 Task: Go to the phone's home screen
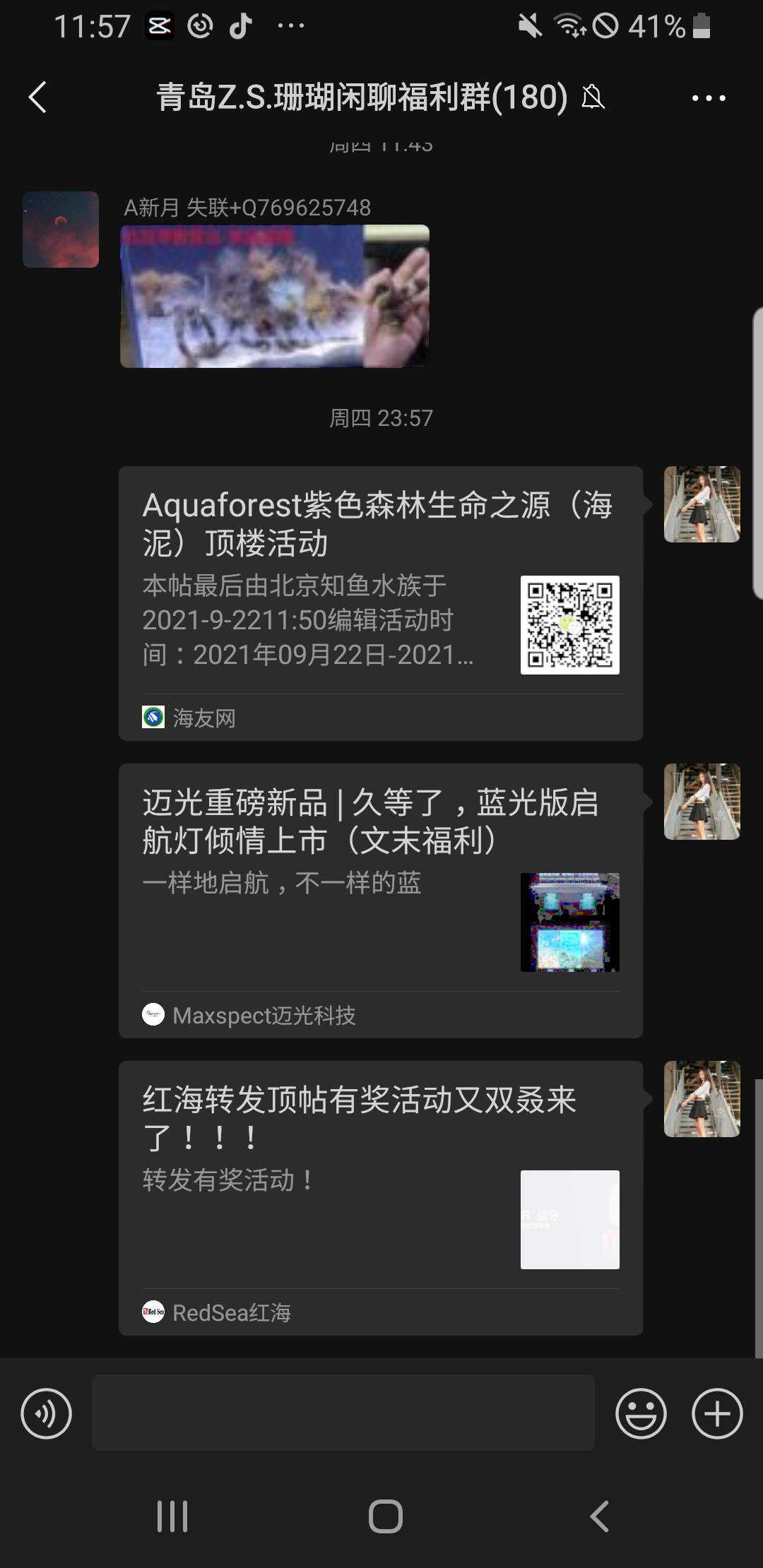coord(385,1516)
